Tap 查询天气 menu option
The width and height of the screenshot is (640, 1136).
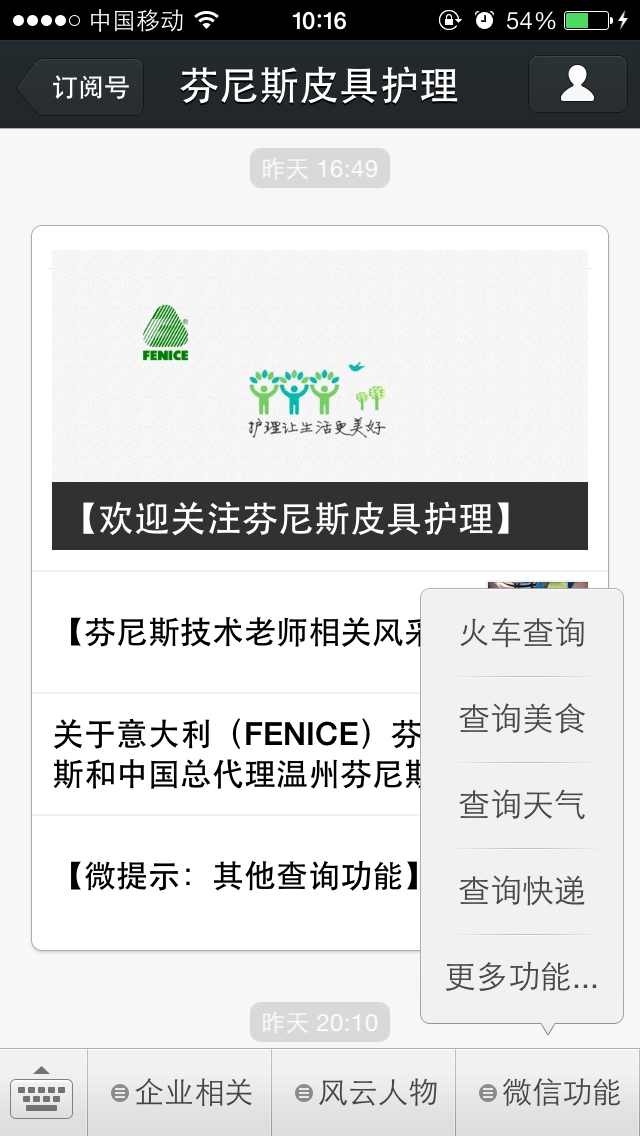(x=522, y=805)
